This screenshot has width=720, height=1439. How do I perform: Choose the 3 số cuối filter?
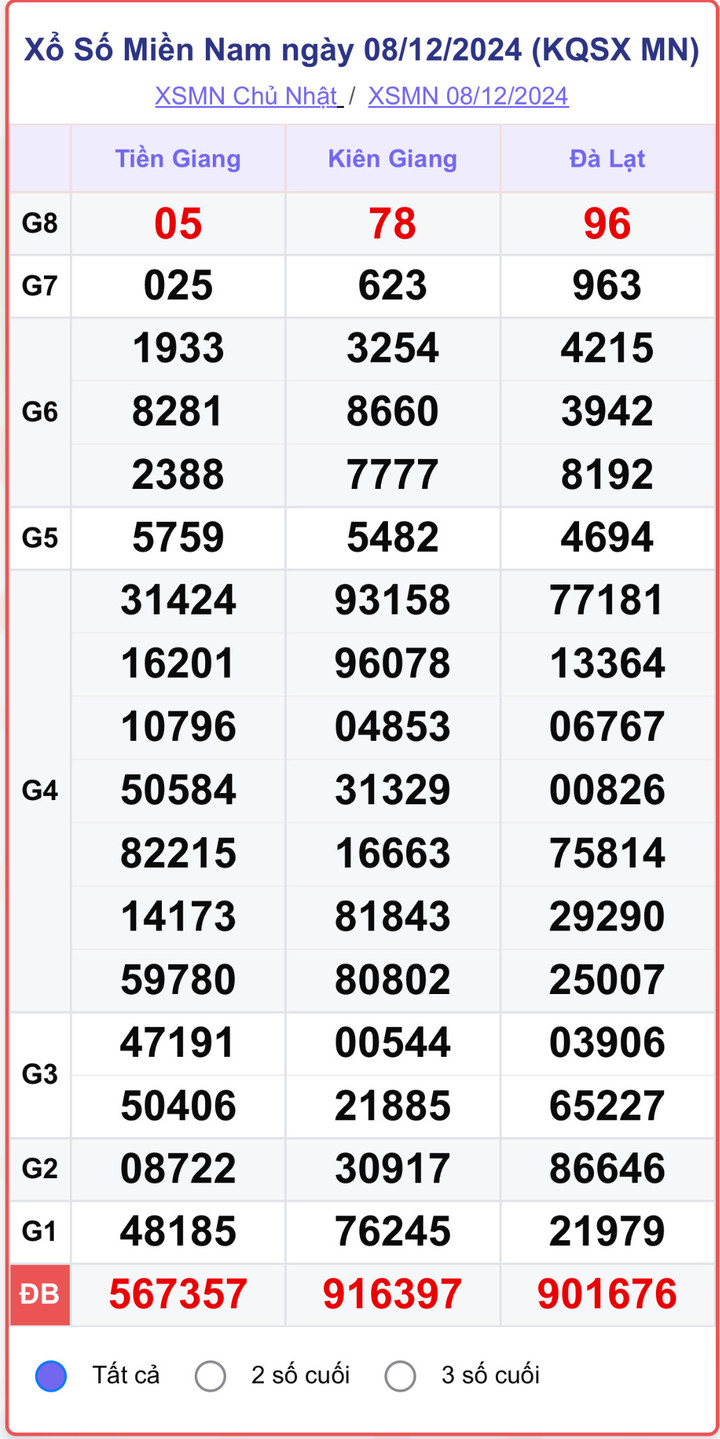400,1376
